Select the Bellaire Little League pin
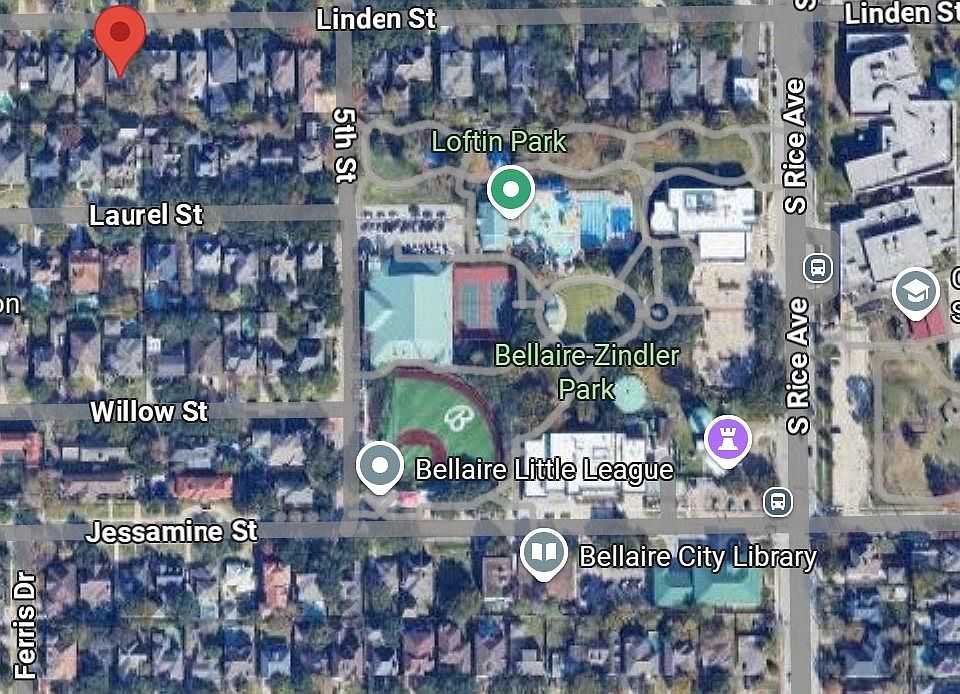Screen dimensions: 960x694 click(380, 466)
